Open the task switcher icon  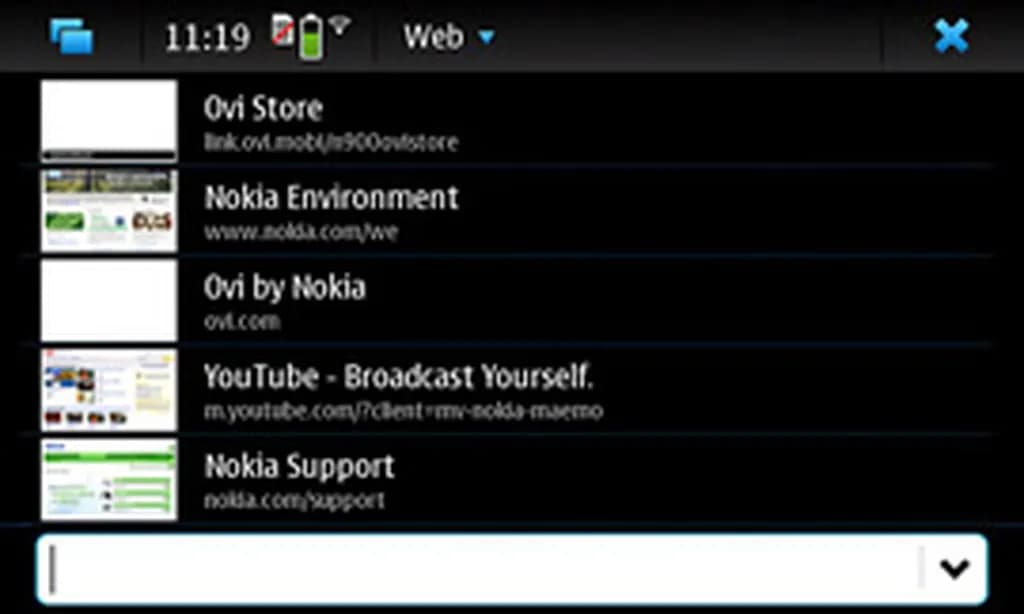click(x=70, y=37)
